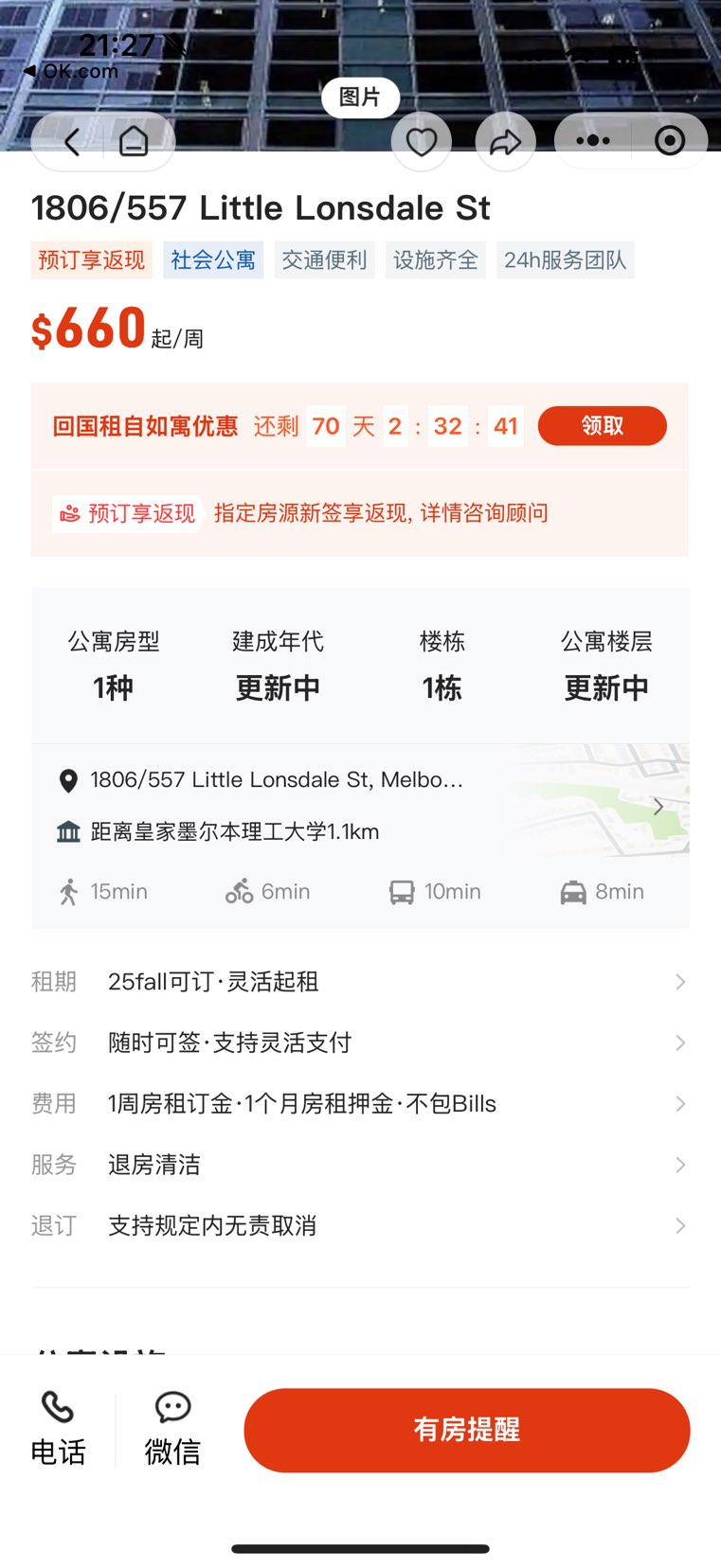721x1568 pixels.
Task: View the 费用 fees details row
Action: (360, 1104)
